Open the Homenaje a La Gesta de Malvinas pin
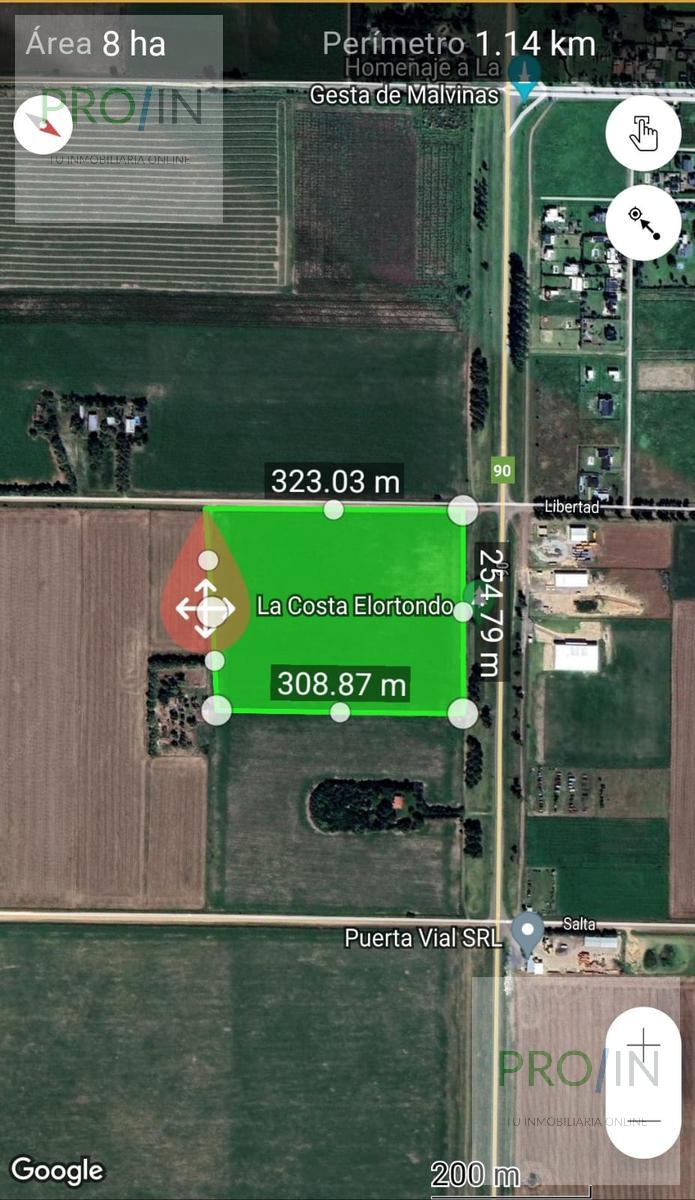Viewport: 695px width, 1200px height. 524,76
